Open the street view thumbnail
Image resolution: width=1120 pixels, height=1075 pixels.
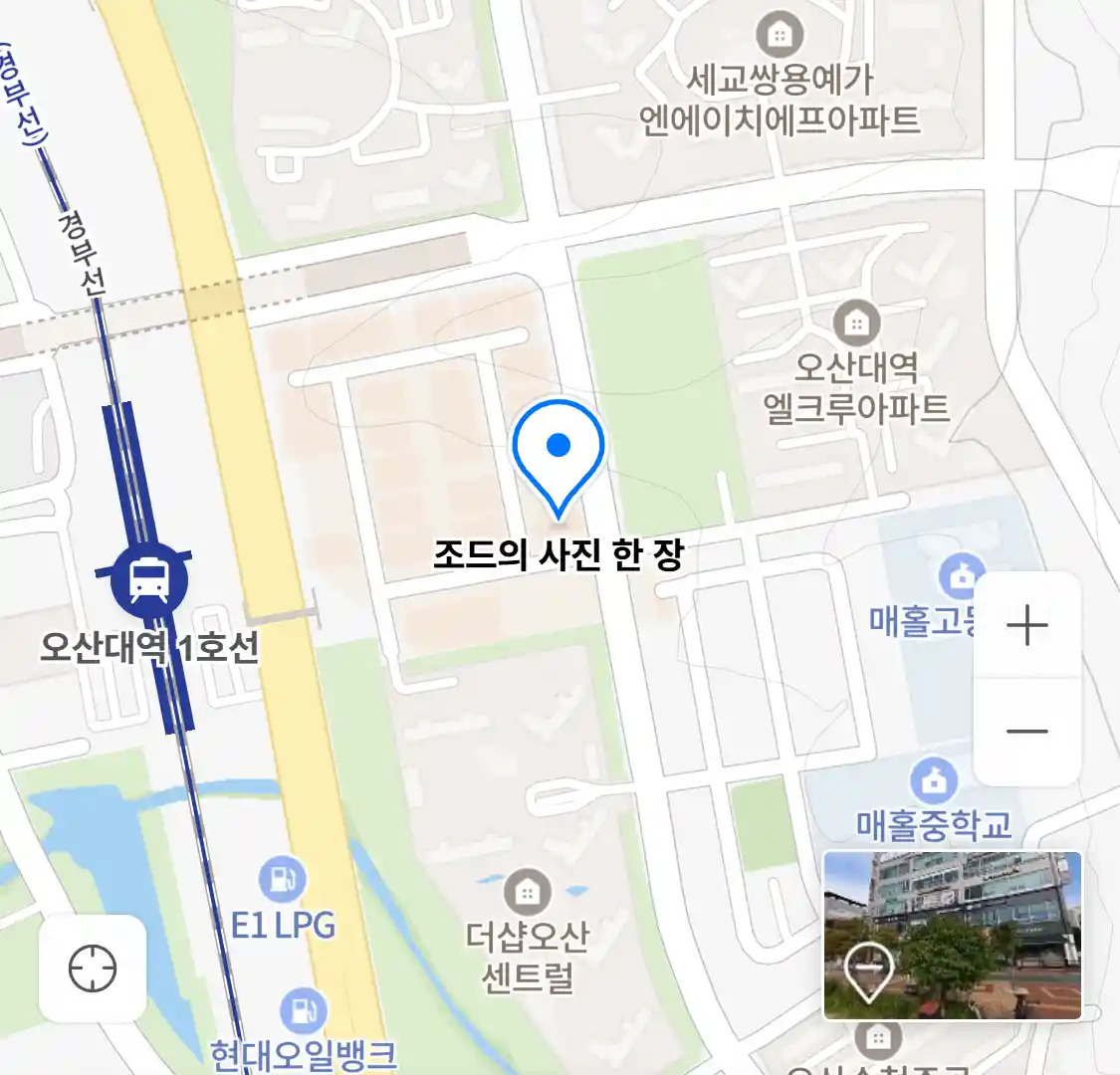pos(952,935)
